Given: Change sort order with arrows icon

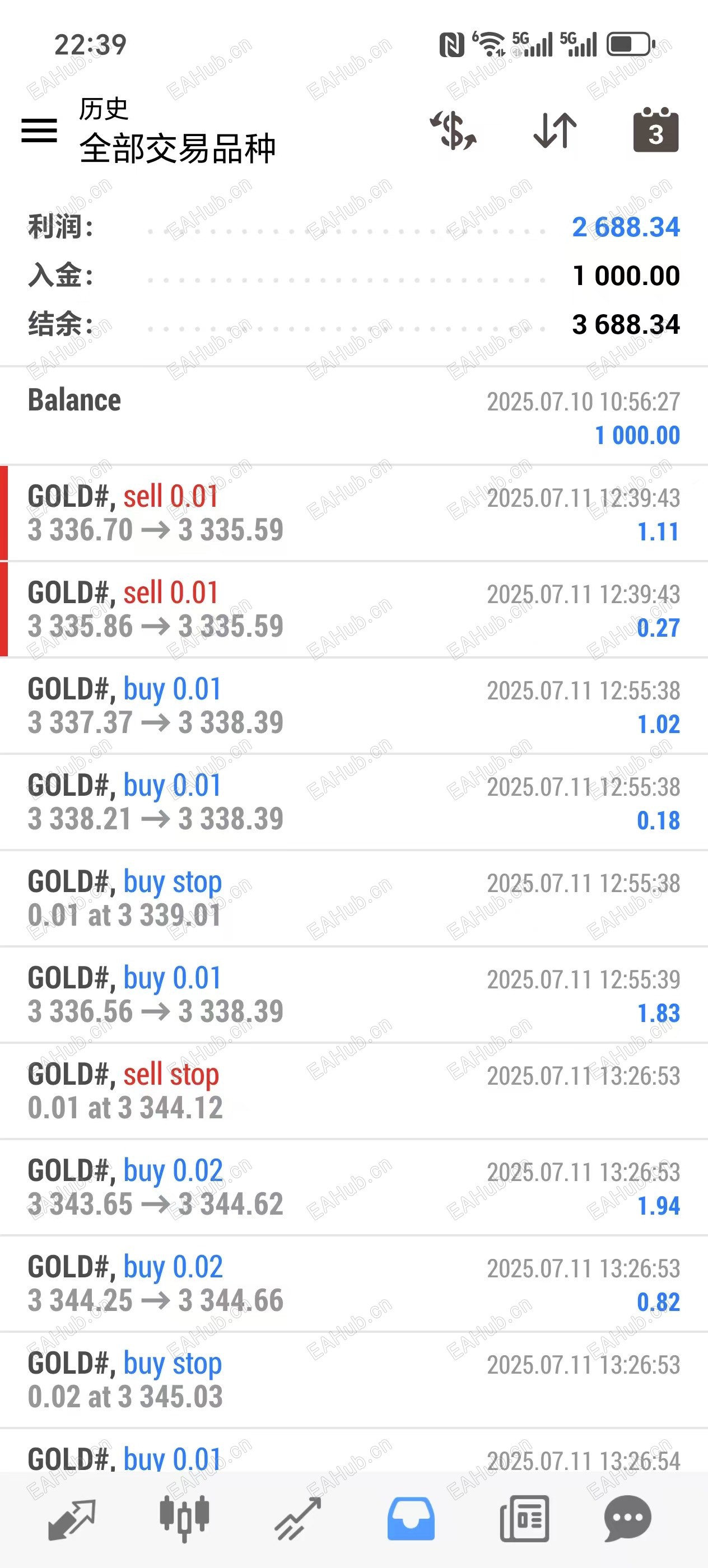Looking at the screenshot, I should click(555, 130).
